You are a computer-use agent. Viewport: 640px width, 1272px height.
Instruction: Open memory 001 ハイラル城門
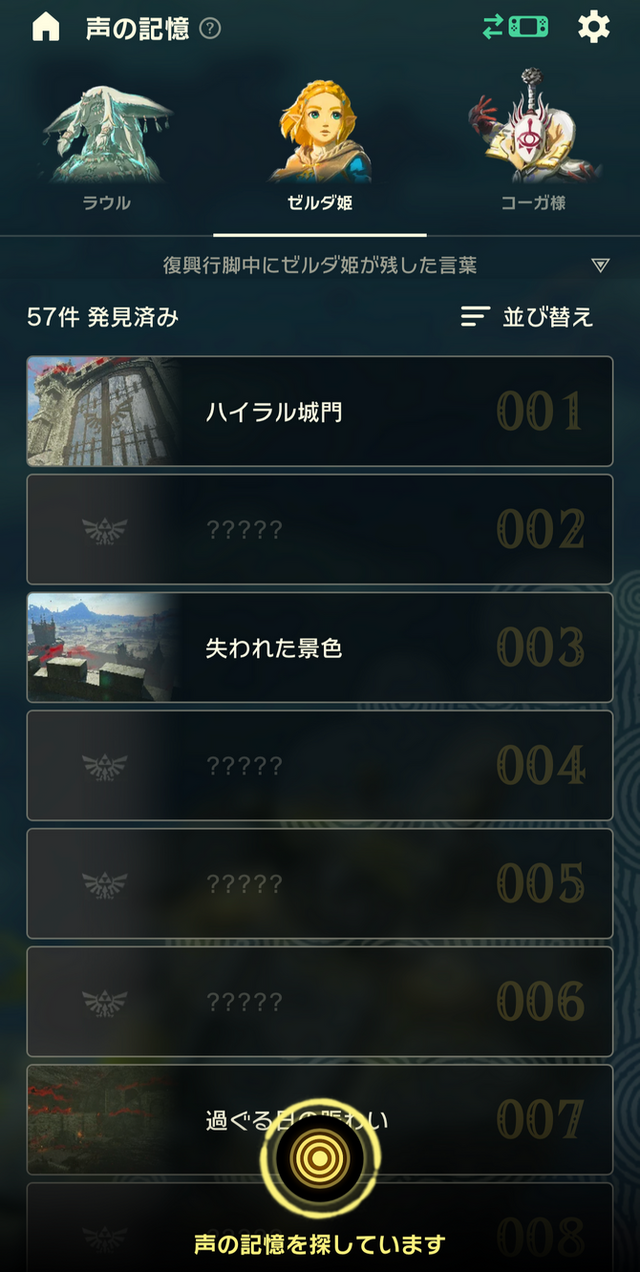pyautogui.click(x=320, y=411)
